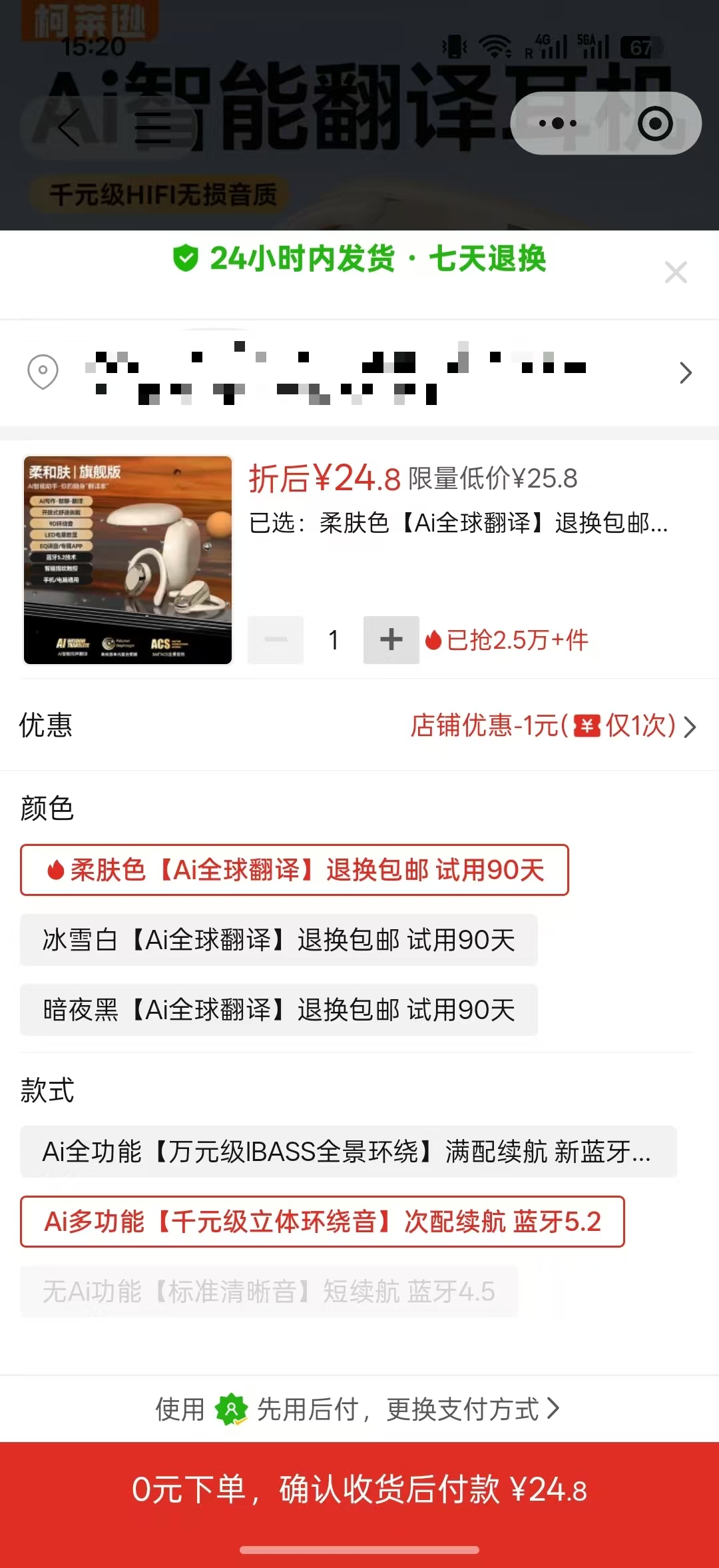Select the Ai多功能 千元级立体环绕音 style
Screen dimensions: 719x1568
[322, 1222]
